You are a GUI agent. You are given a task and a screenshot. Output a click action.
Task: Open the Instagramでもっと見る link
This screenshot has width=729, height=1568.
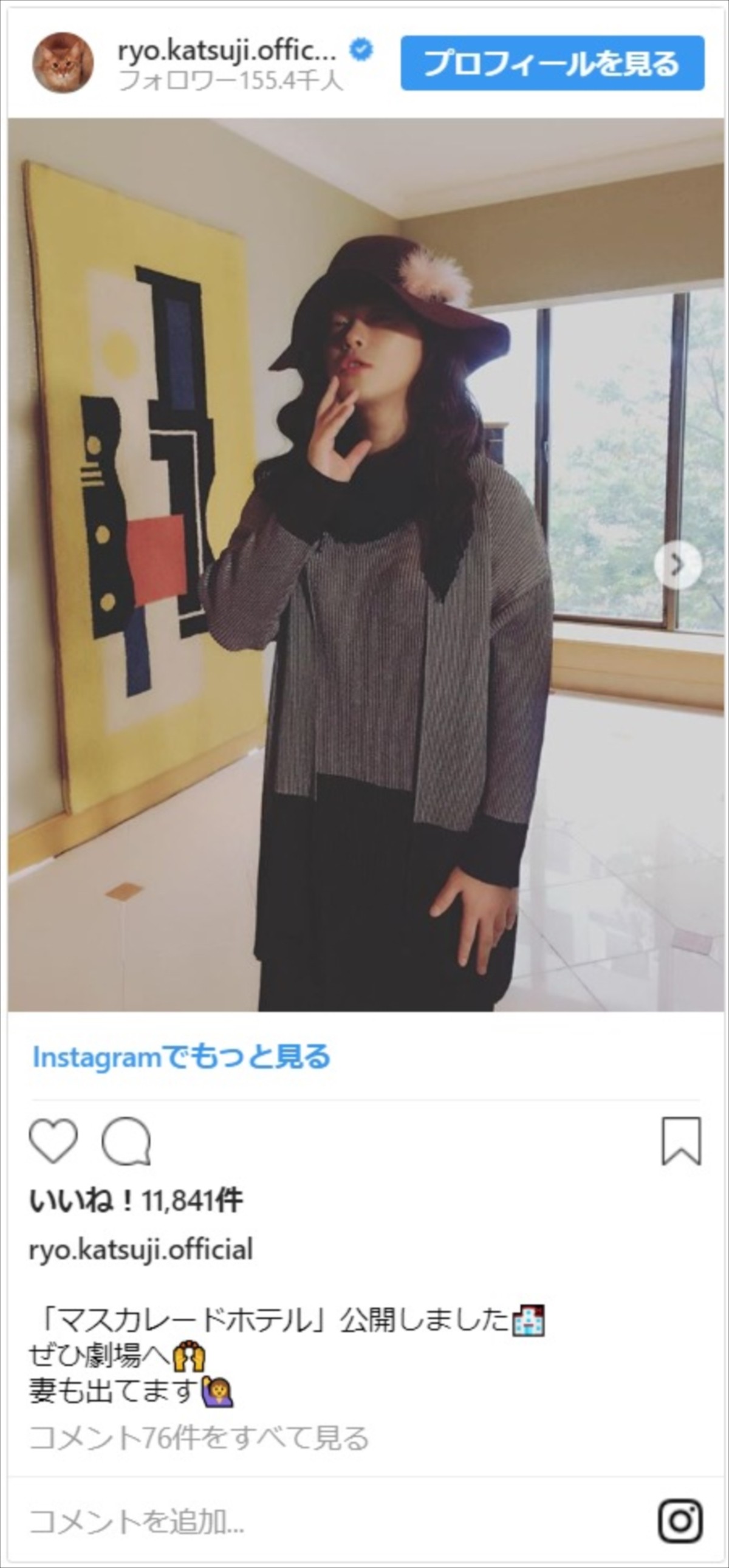181,1056
